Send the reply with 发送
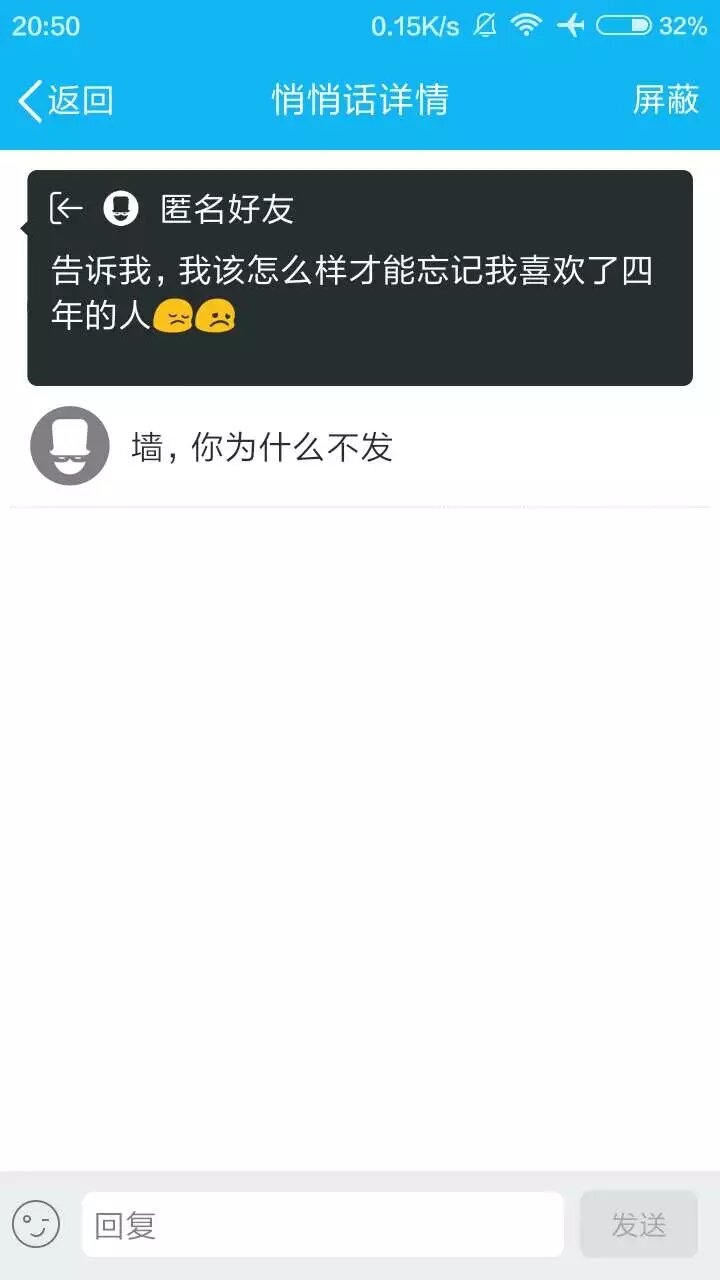 tap(638, 1224)
